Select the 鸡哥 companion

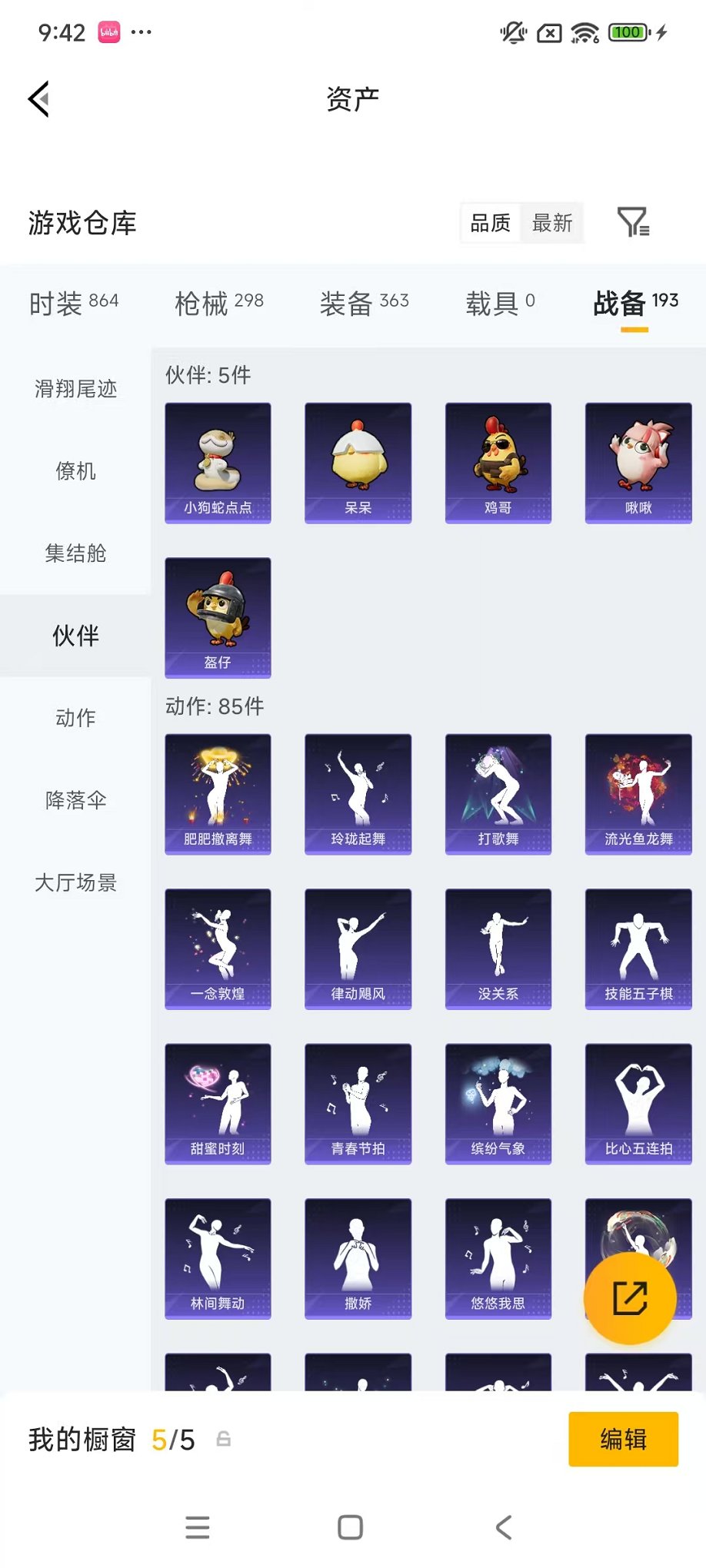coord(498,463)
